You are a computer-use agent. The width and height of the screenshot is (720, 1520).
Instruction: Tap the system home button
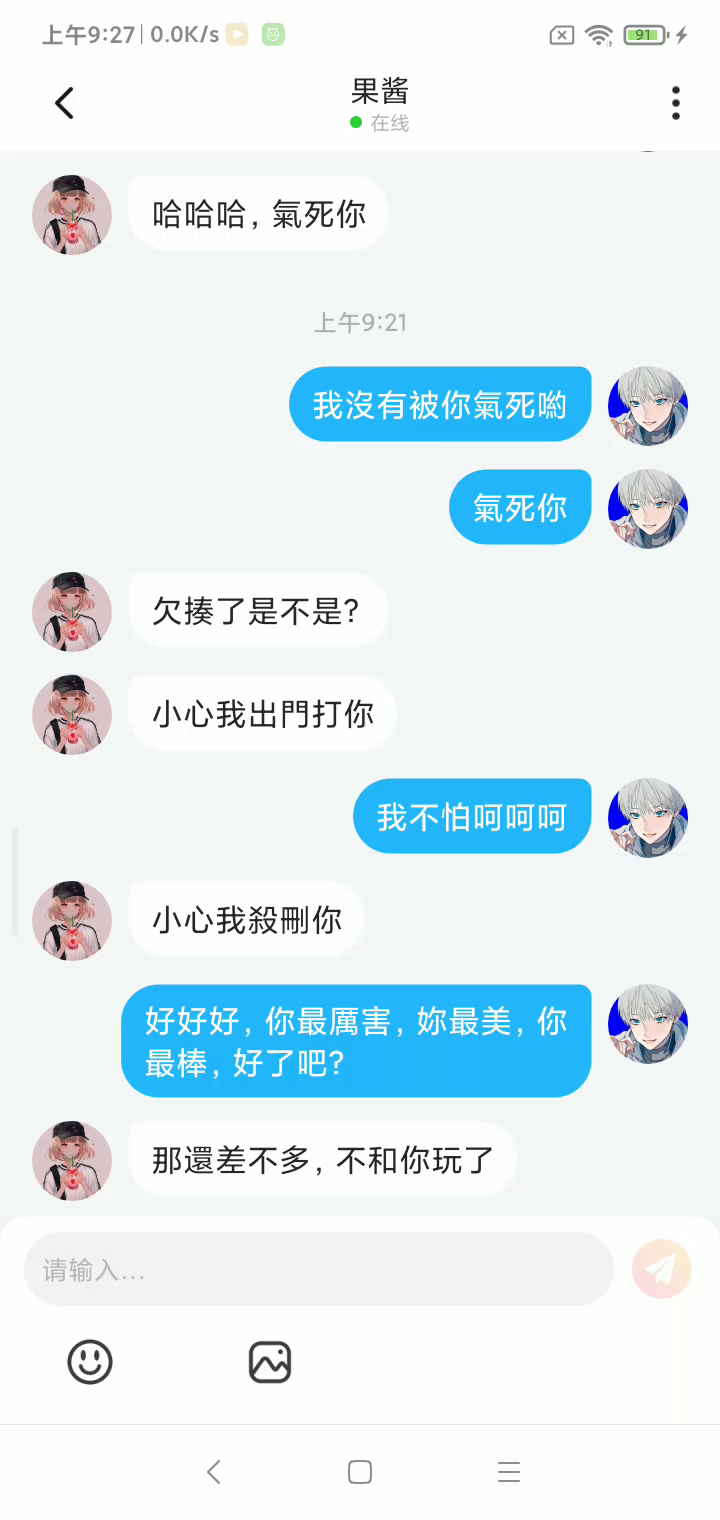point(360,1472)
